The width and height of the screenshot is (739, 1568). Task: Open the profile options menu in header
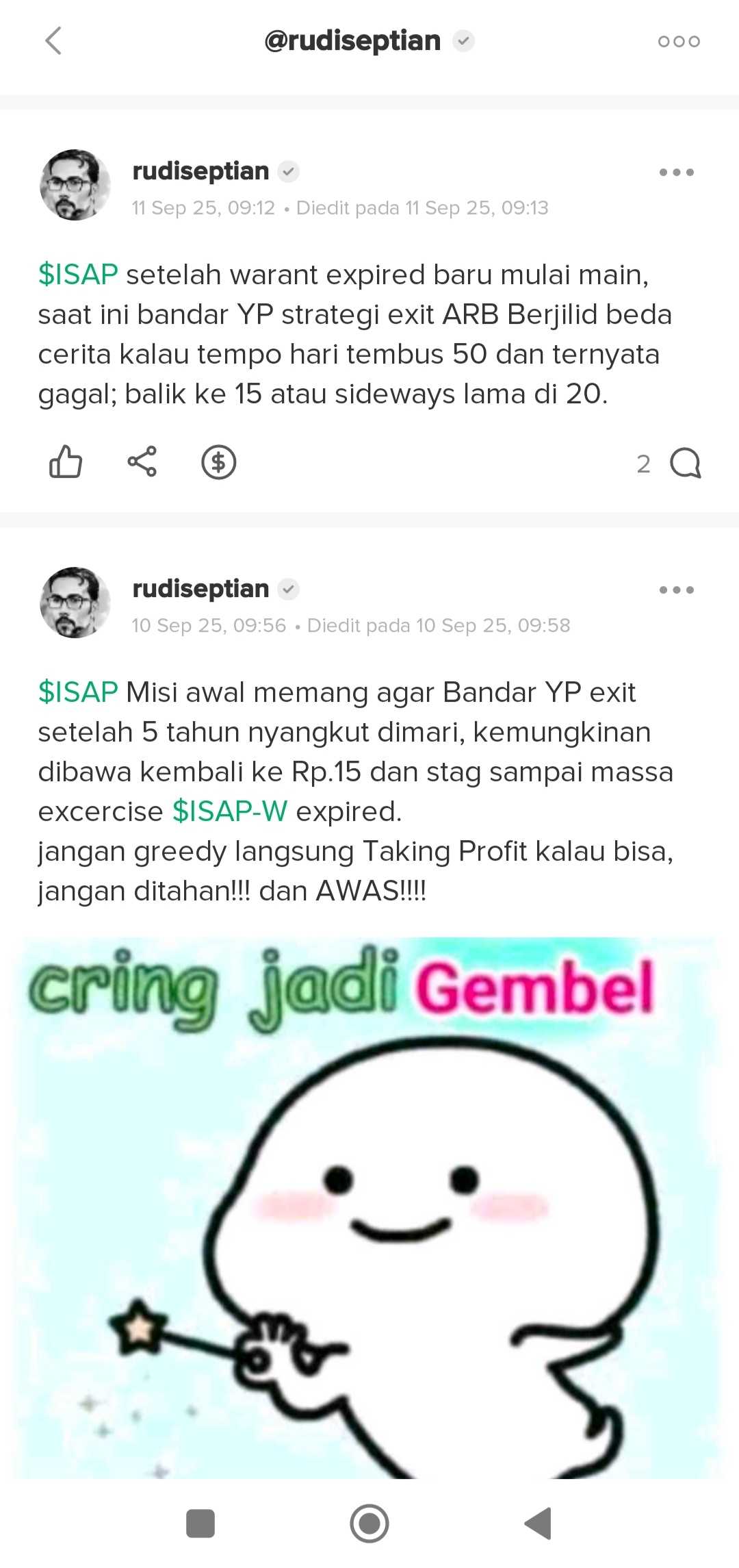coord(679,42)
